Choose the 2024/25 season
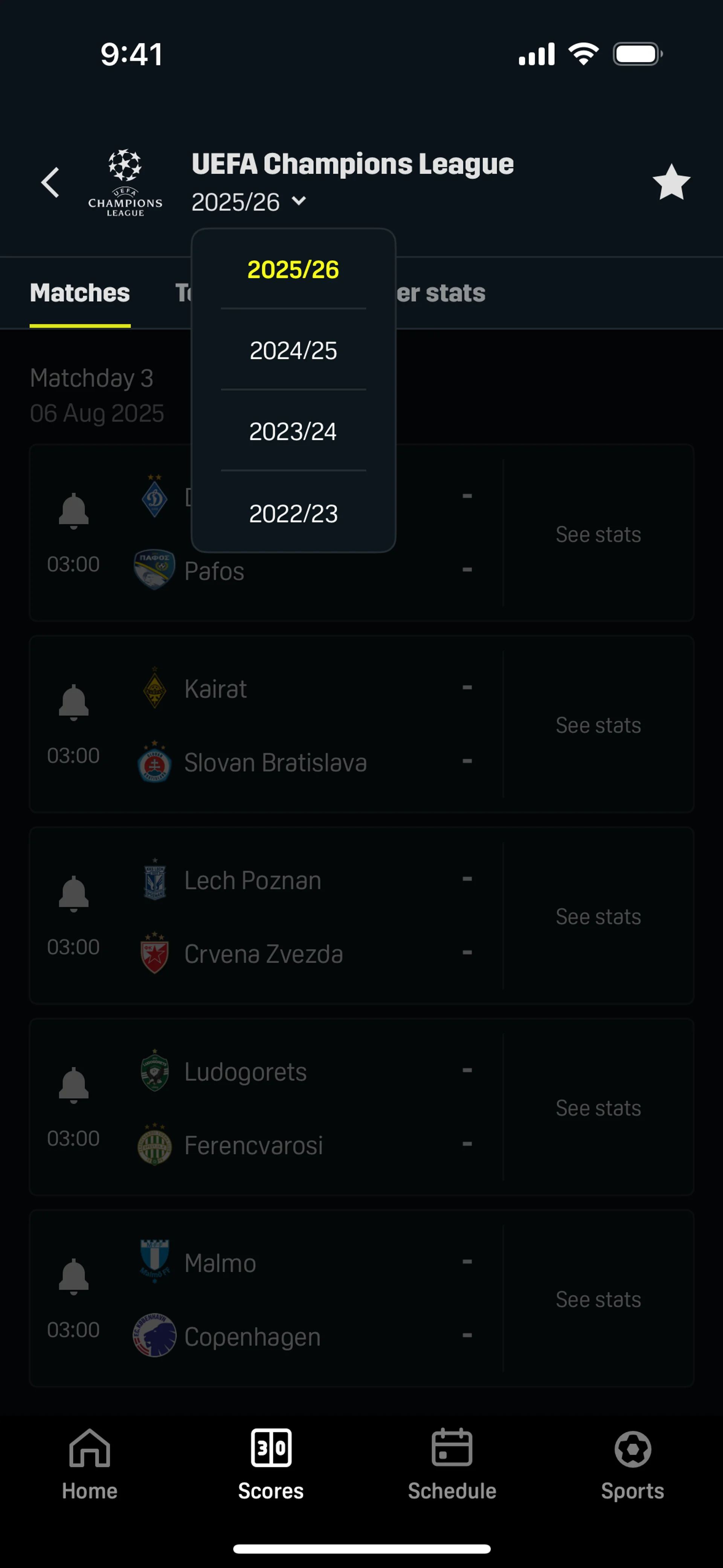 point(293,351)
